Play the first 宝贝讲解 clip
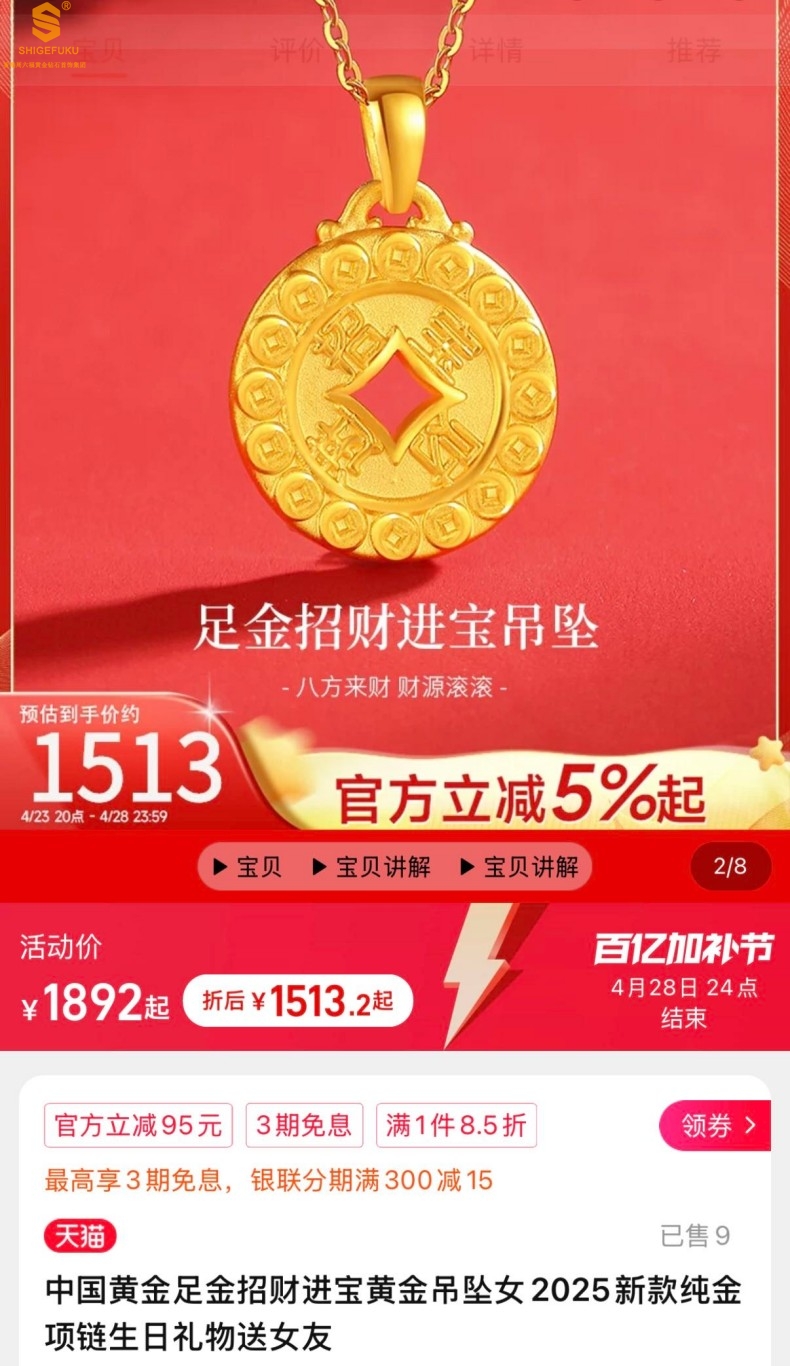 (x=372, y=866)
